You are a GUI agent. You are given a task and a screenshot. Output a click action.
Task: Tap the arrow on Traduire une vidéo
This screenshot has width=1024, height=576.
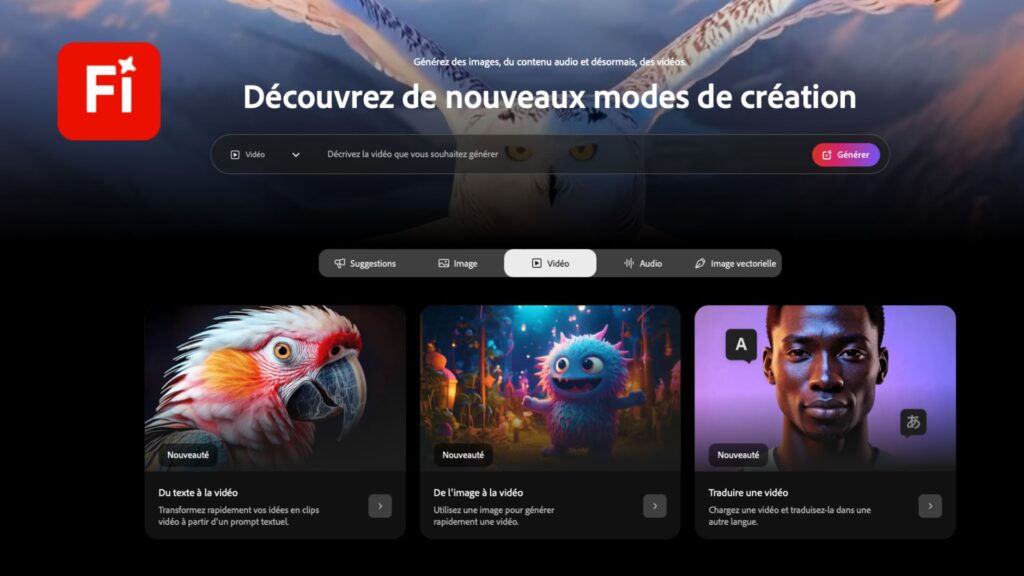(930, 506)
